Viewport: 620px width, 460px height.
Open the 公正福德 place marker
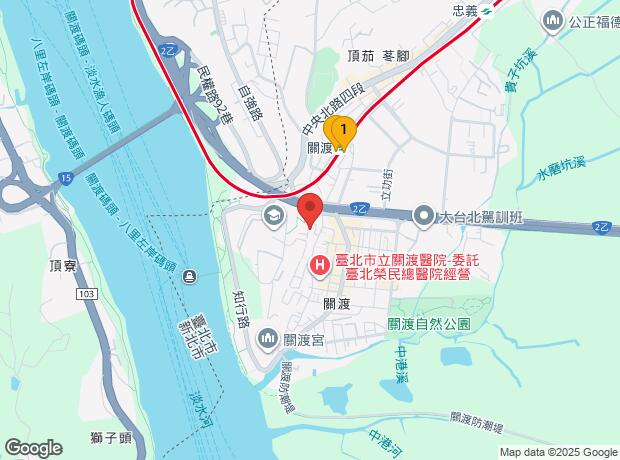click(553, 19)
